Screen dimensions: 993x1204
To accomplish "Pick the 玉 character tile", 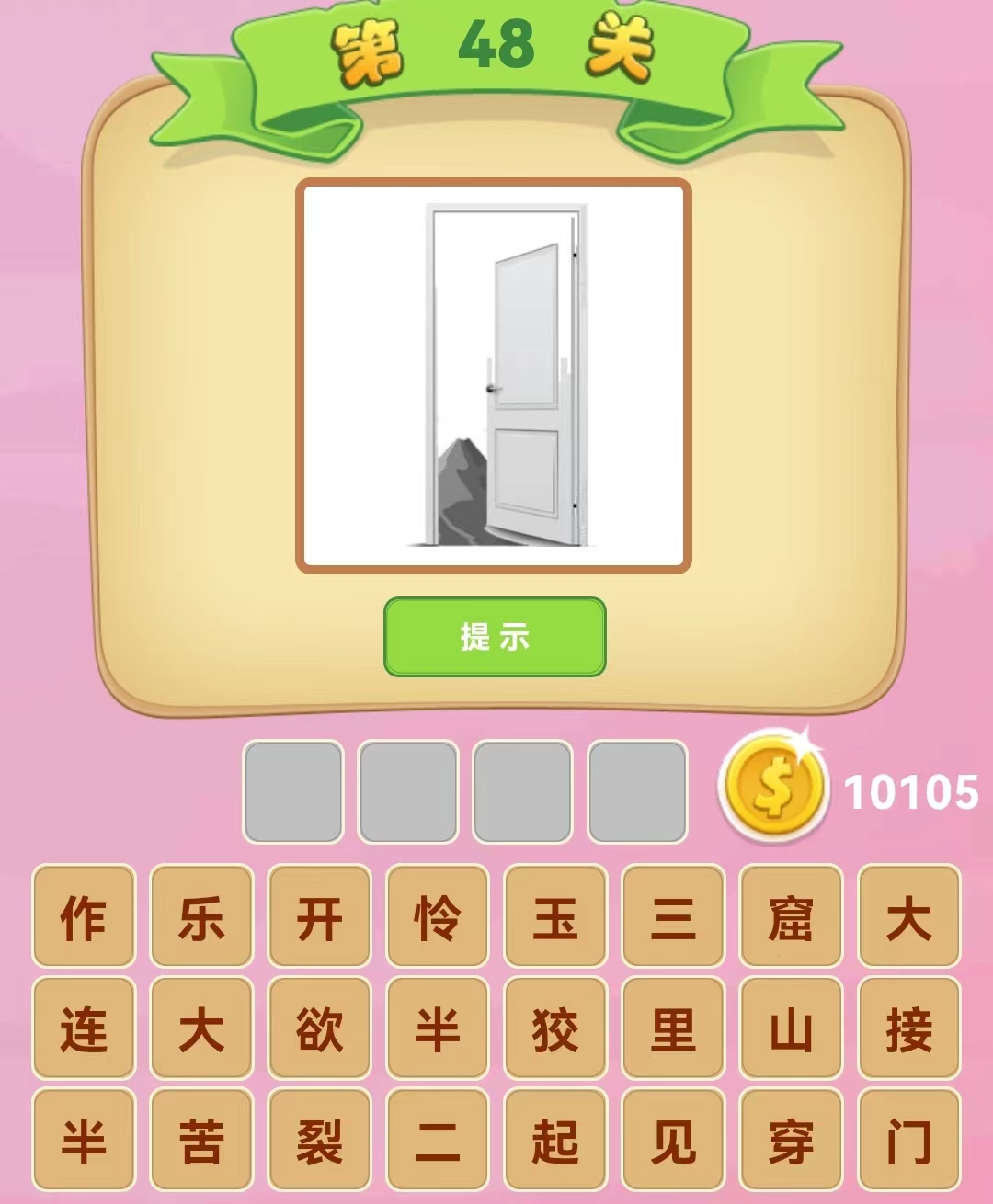I will tap(555, 916).
